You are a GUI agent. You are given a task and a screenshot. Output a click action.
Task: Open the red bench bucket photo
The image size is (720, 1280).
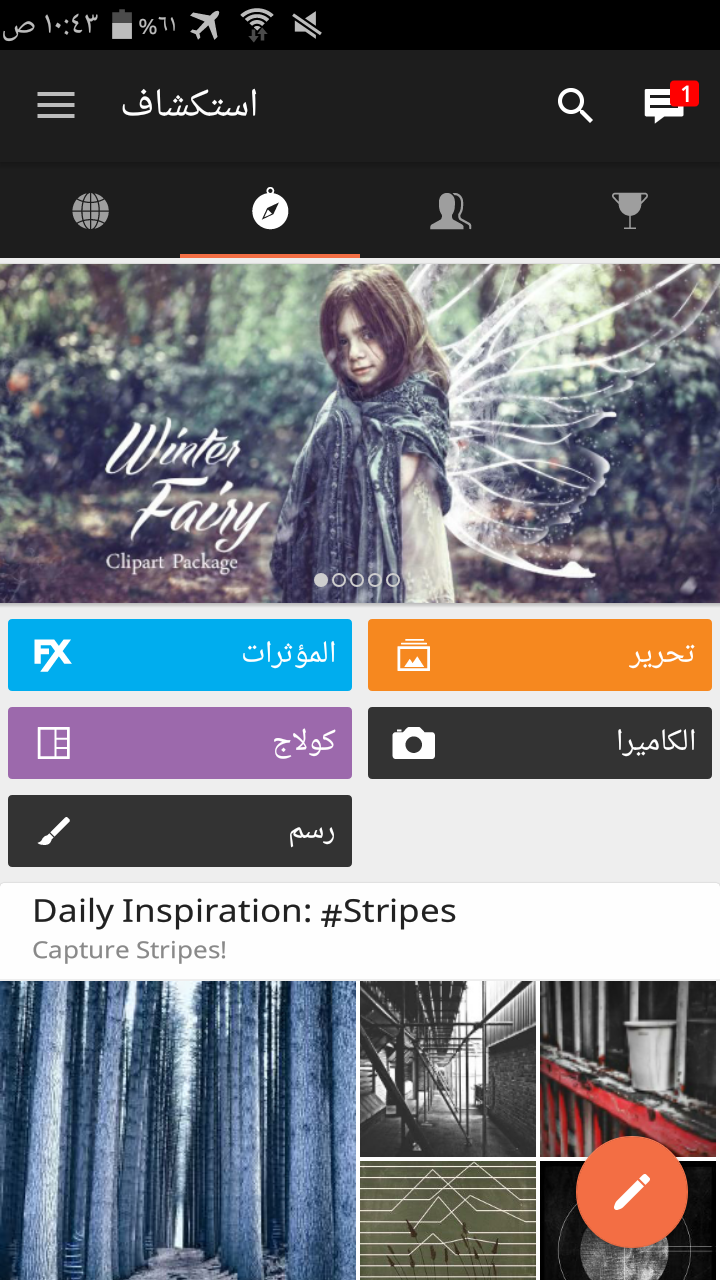click(630, 1069)
